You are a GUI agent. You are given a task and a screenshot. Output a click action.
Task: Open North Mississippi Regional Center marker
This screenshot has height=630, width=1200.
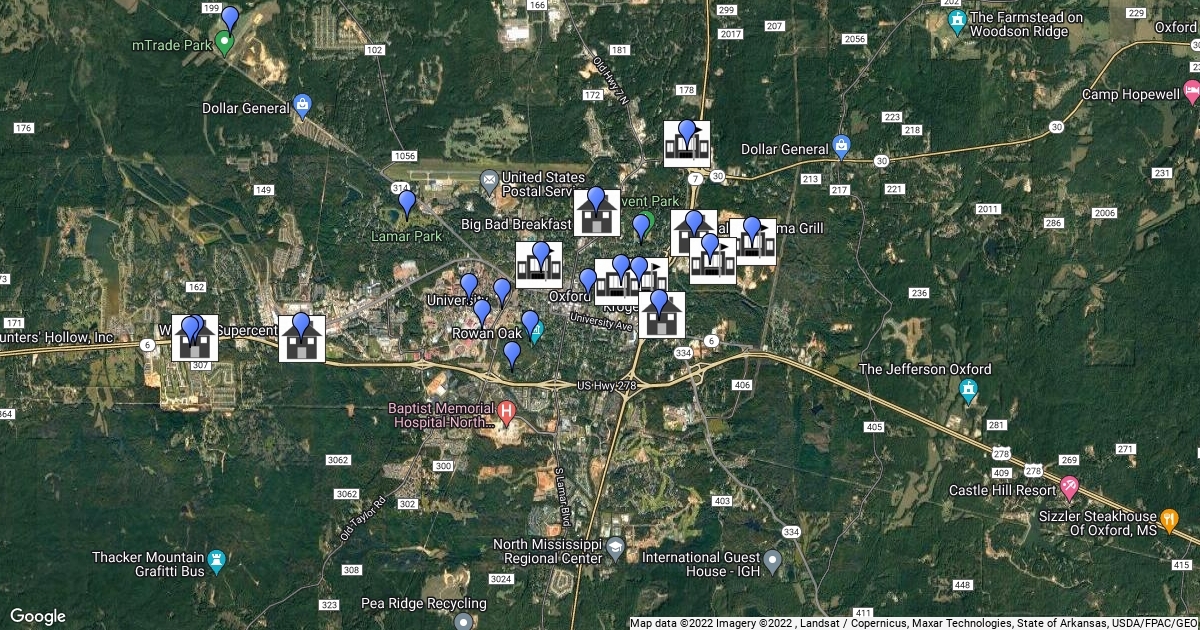(614, 549)
